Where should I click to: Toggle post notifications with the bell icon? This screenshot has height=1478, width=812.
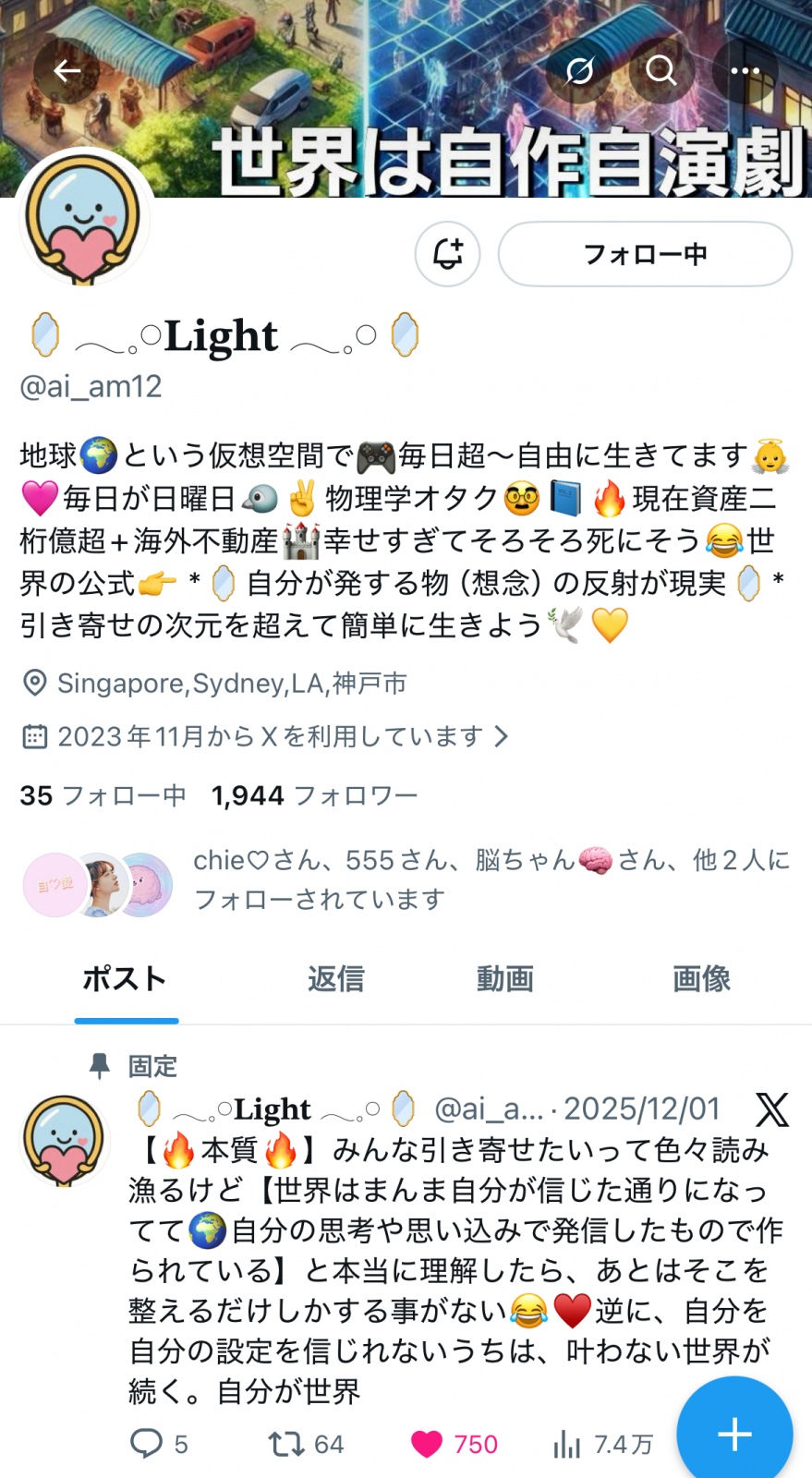[447, 254]
